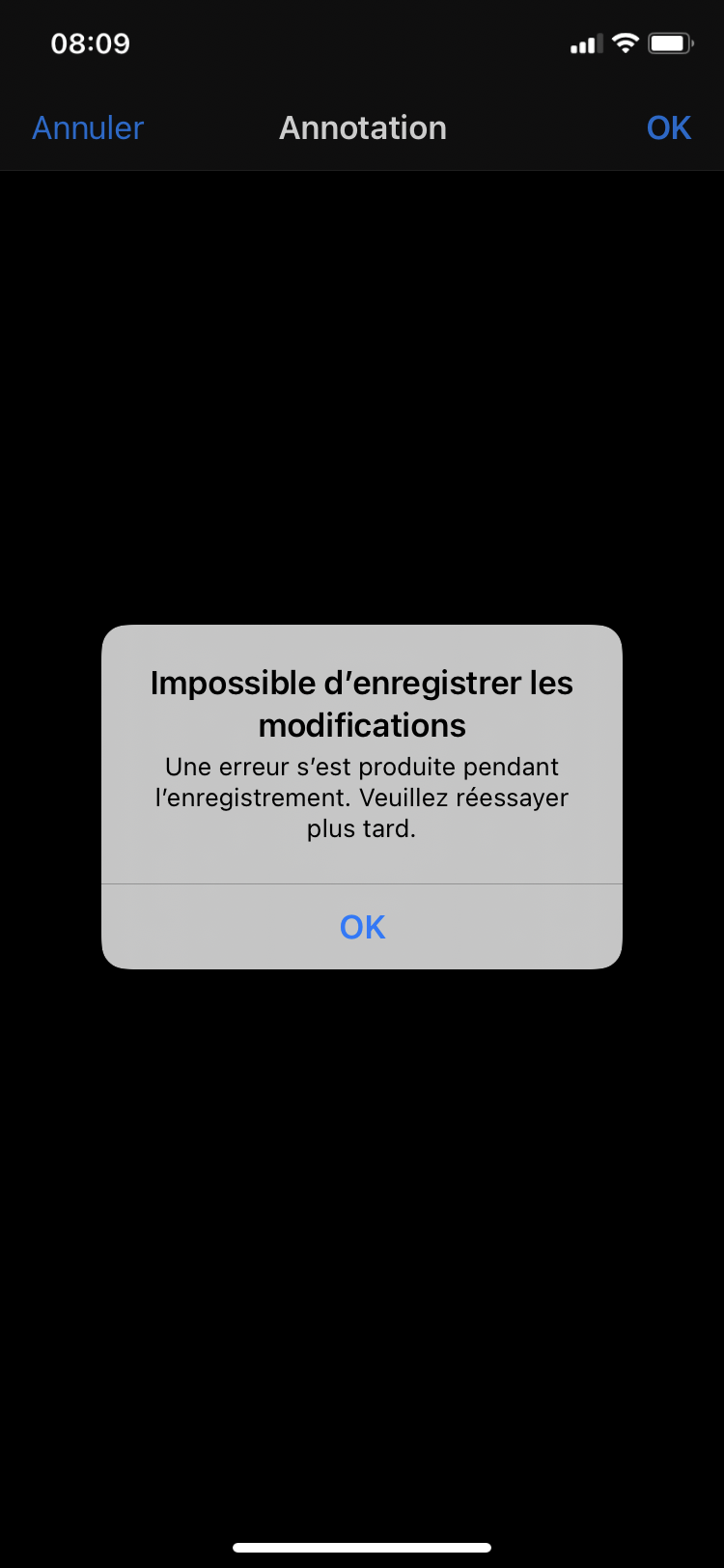Confirm annotation with top-right OK

668,128
